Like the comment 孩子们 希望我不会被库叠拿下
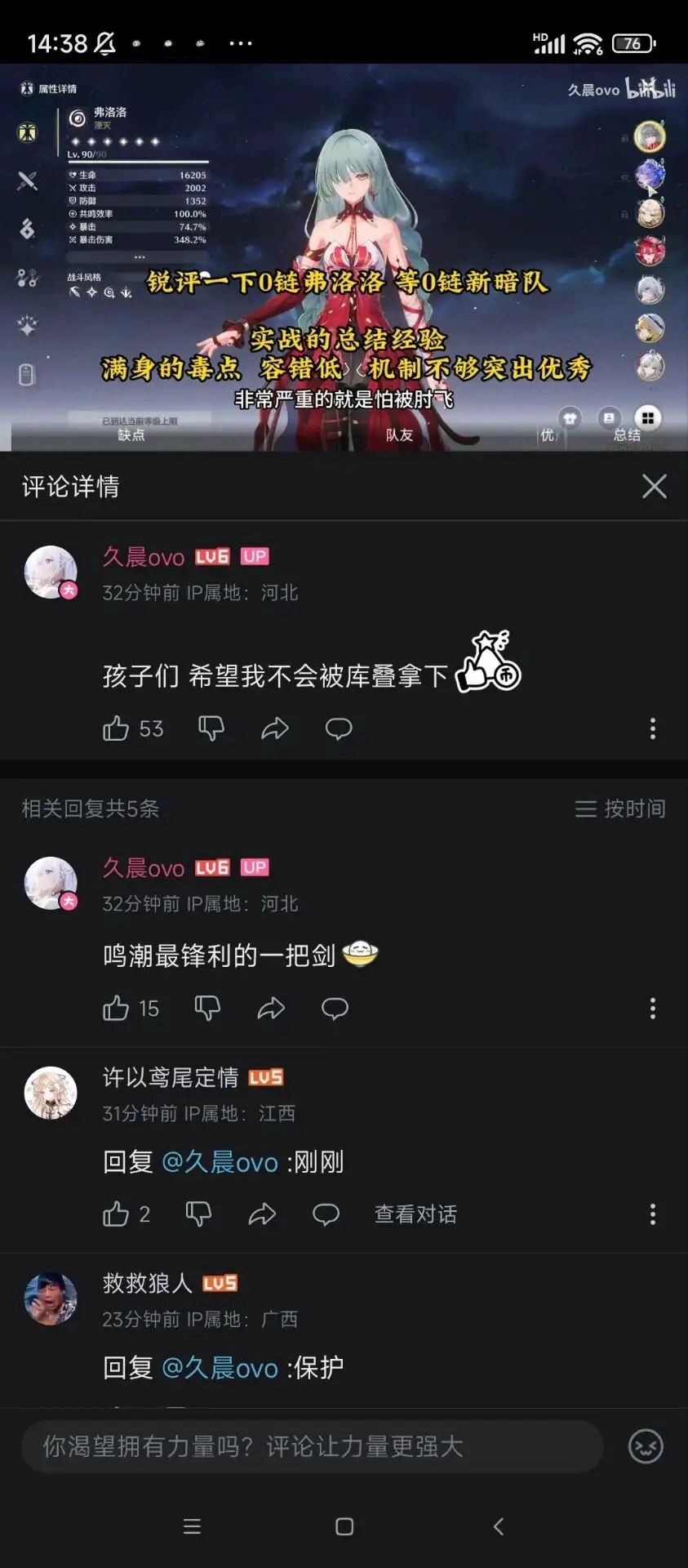 point(117,728)
